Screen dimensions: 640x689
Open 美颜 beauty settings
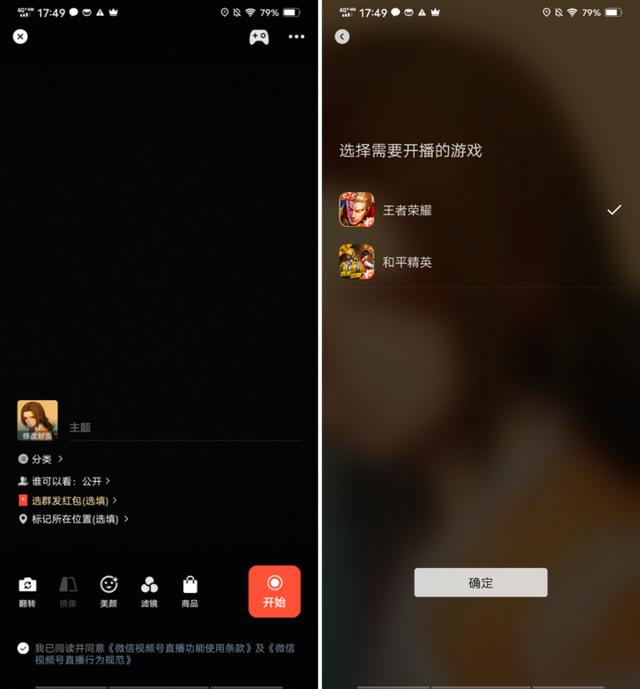pos(108,590)
